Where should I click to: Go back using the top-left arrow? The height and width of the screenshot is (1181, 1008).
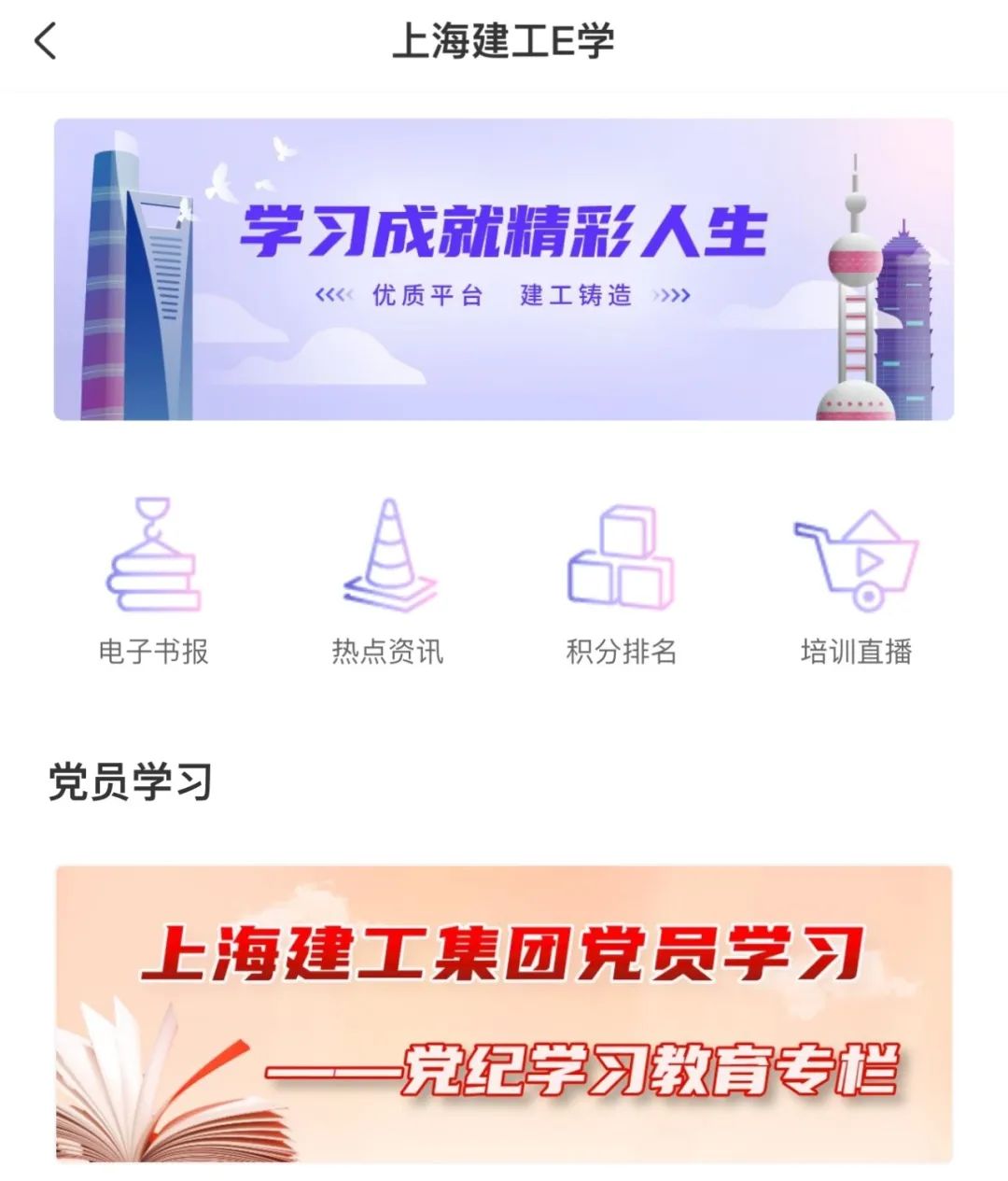pyautogui.click(x=45, y=41)
